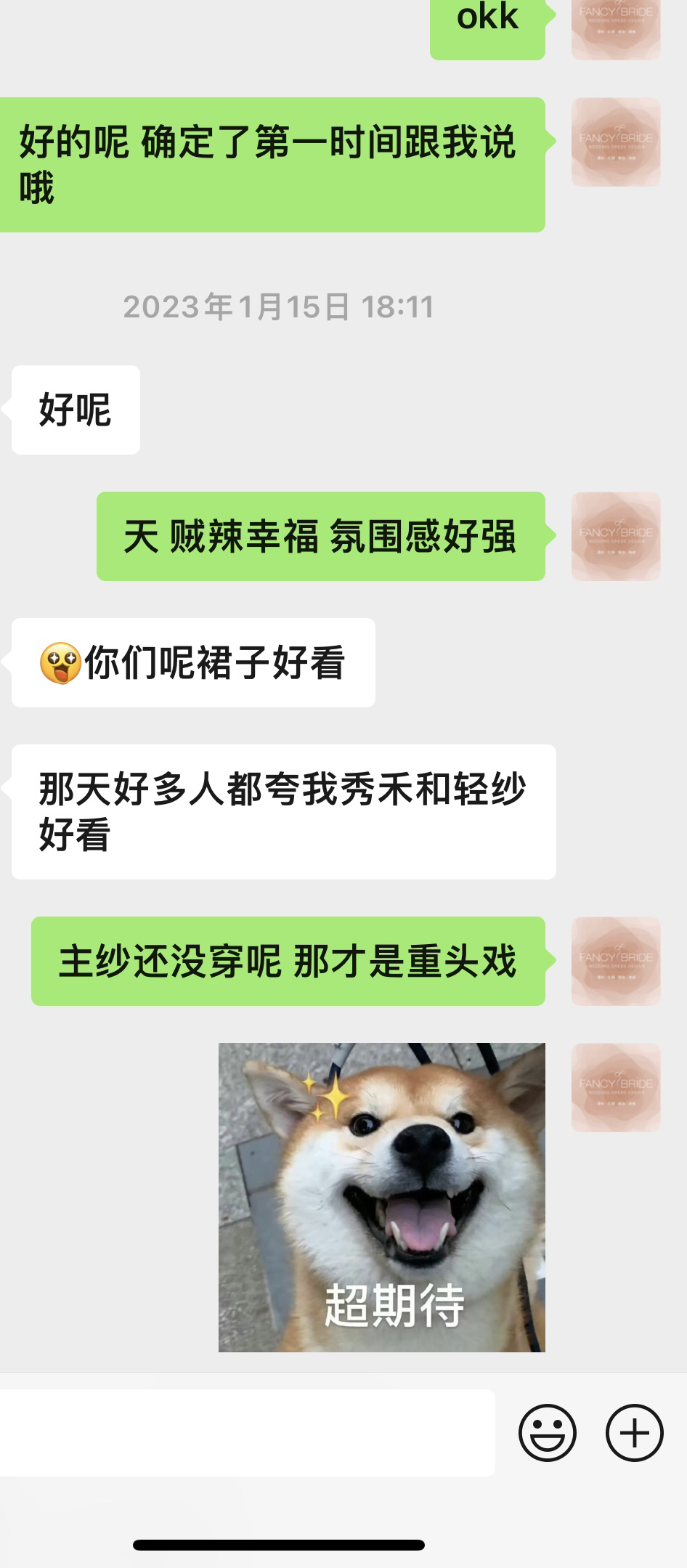
Task: Tap the avatar beside 天 贼辣幸福 message
Action: pyautogui.click(x=615, y=536)
